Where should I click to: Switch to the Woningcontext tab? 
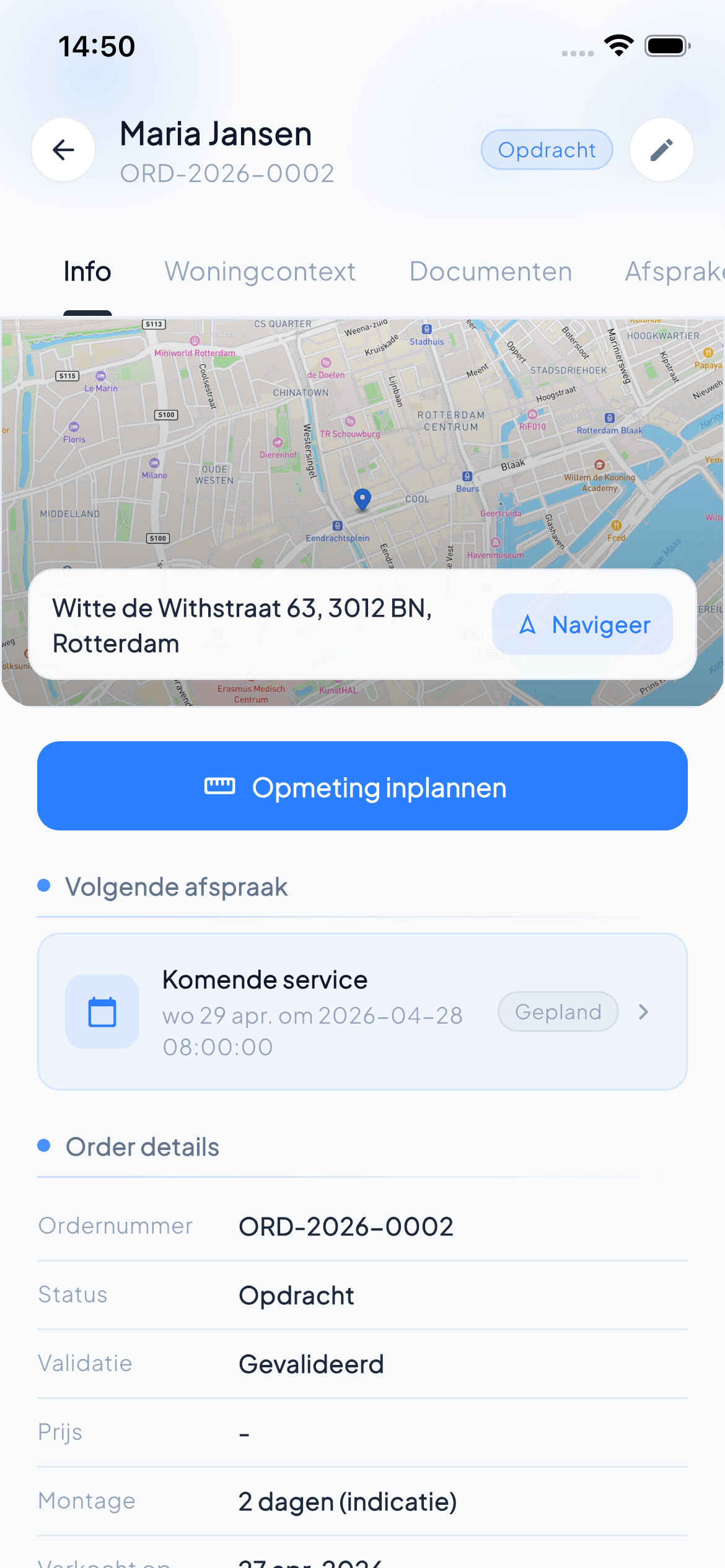click(260, 271)
